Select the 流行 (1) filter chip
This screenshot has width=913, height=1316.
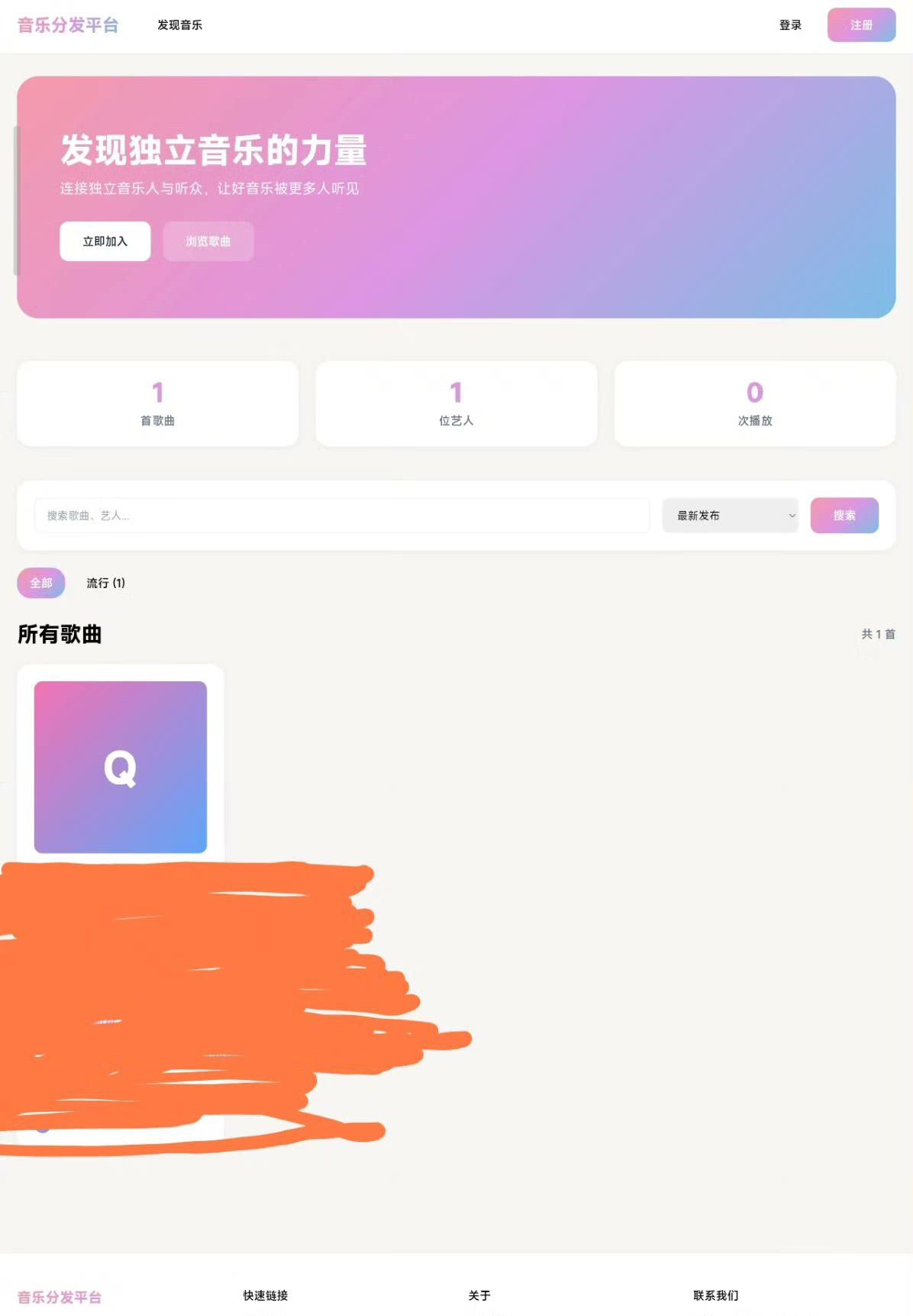tap(105, 584)
